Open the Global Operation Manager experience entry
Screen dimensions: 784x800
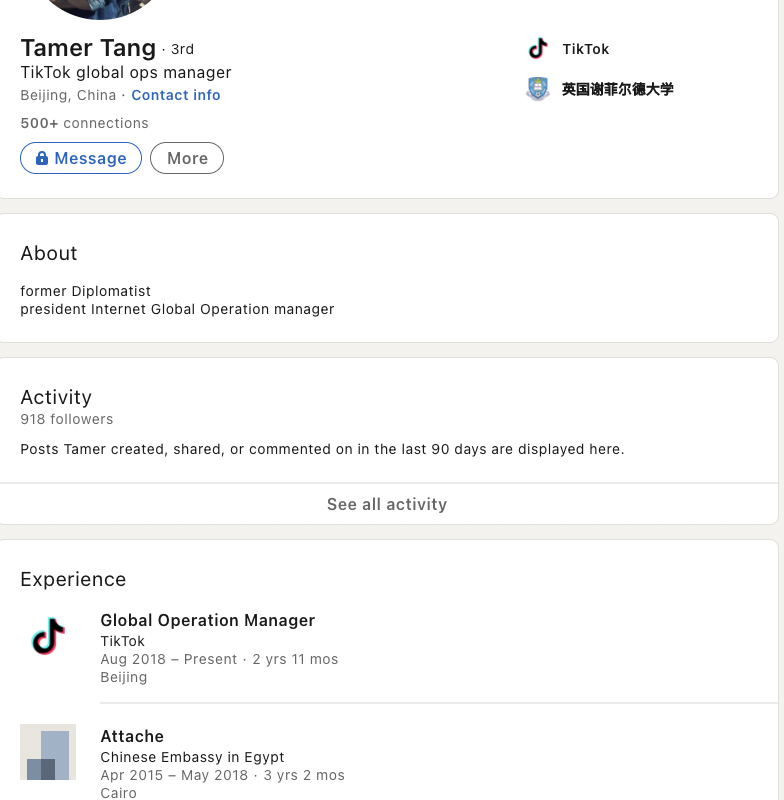pos(207,620)
